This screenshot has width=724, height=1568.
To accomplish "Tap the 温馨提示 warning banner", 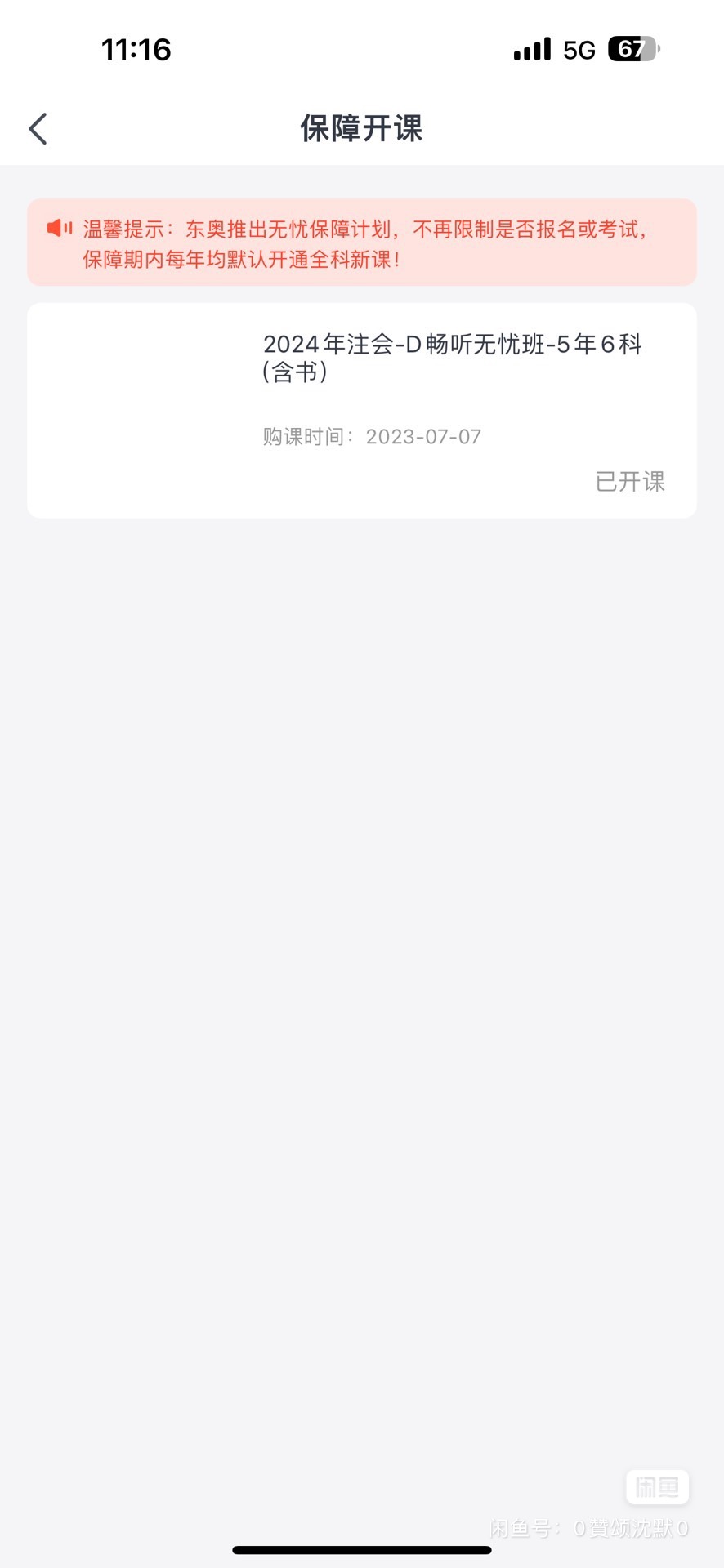I will tap(362, 241).
